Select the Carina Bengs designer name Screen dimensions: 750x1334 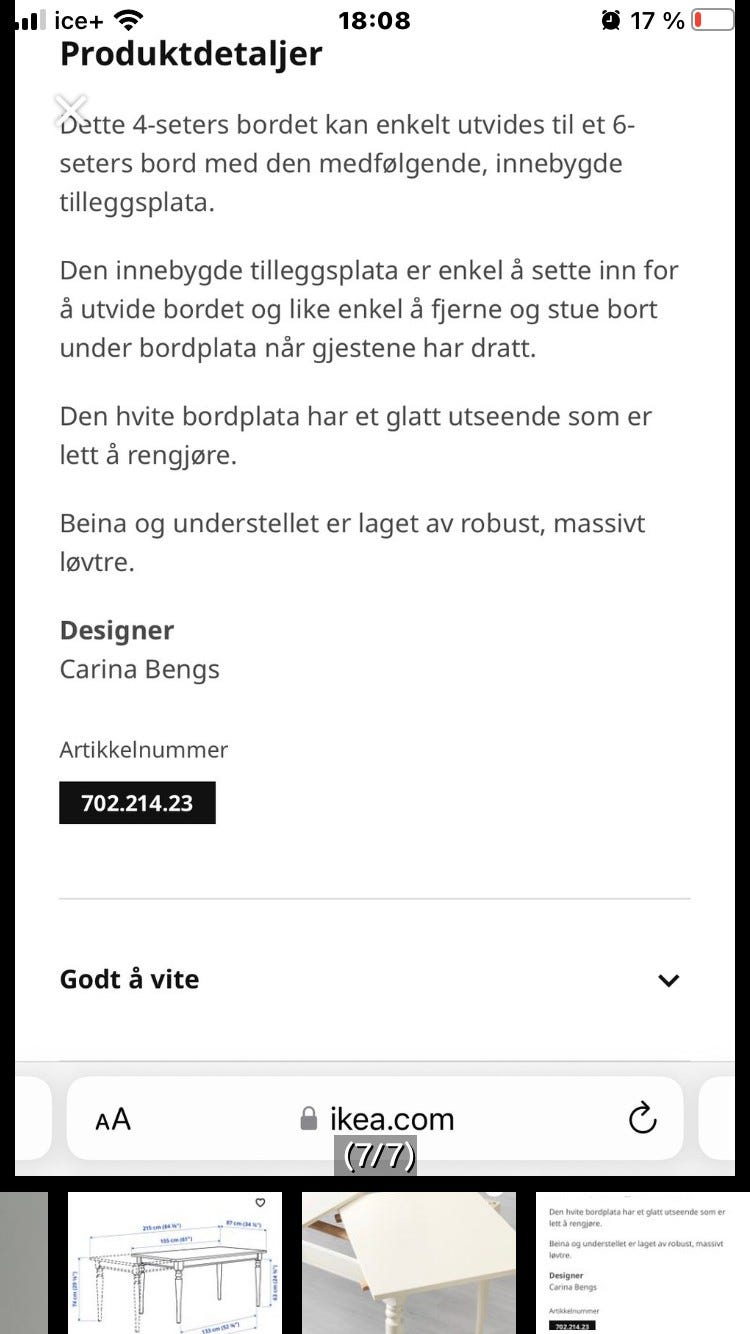139,668
